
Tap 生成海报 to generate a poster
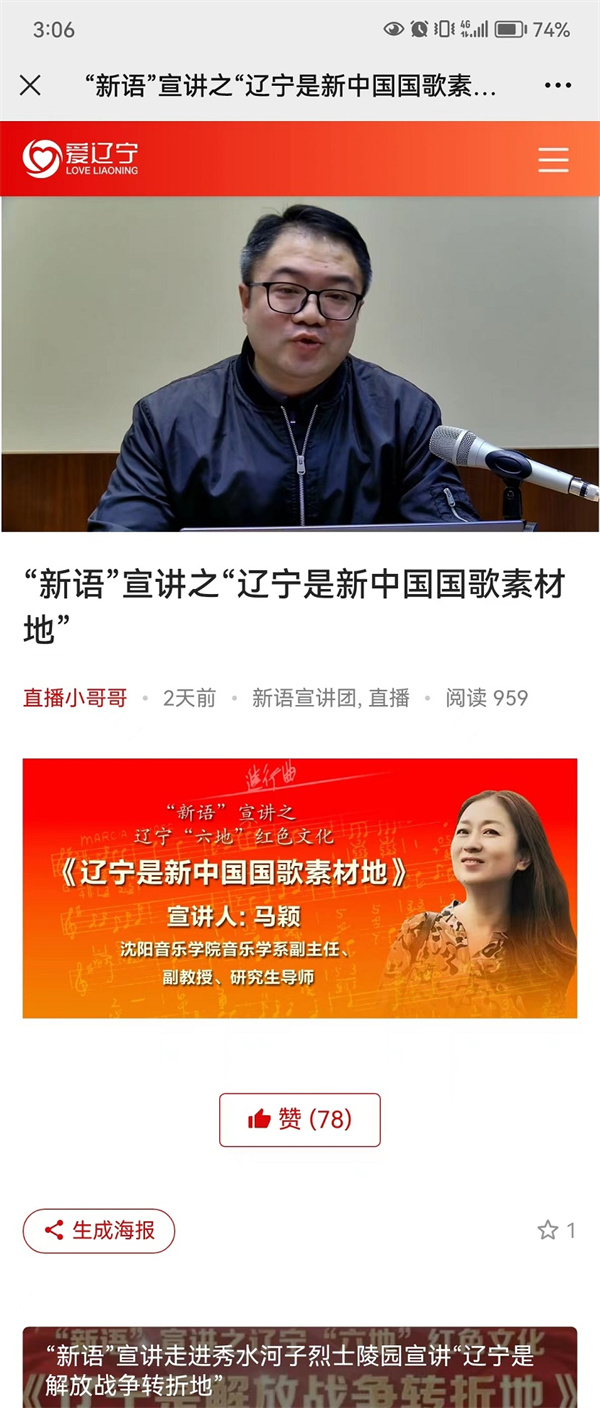click(99, 1231)
